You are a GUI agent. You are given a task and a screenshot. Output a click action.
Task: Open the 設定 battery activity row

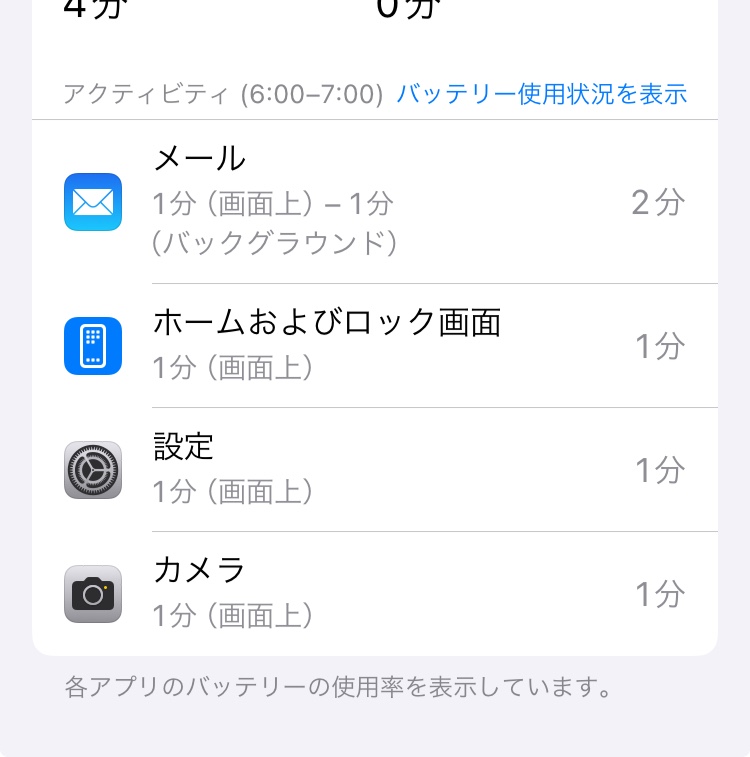375,470
